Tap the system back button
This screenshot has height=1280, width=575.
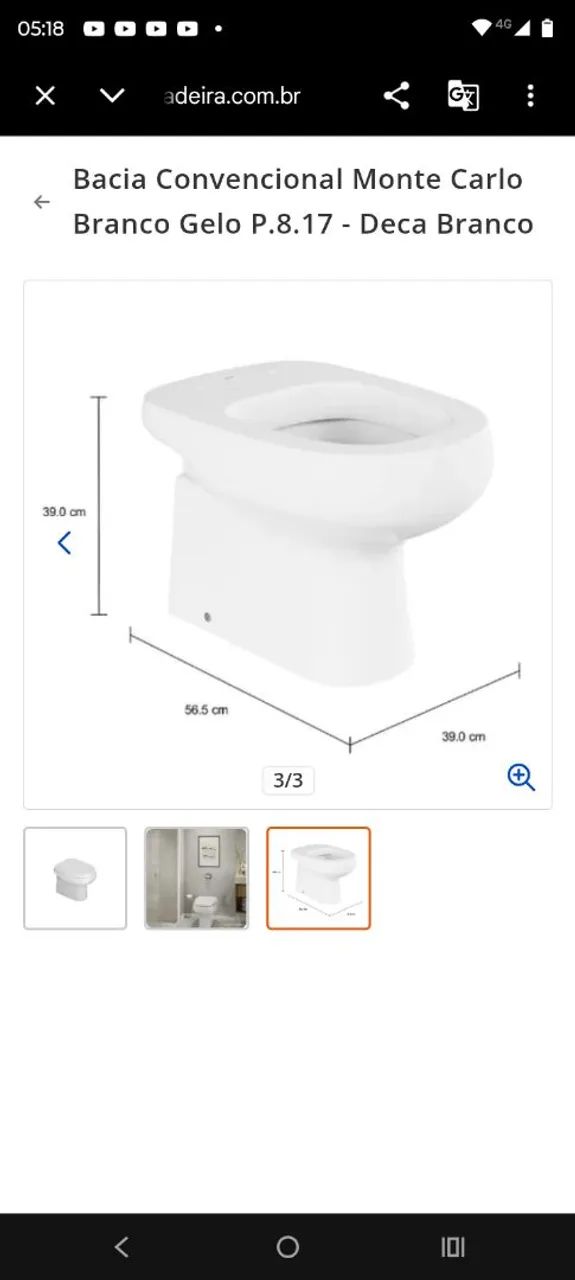(x=121, y=1246)
